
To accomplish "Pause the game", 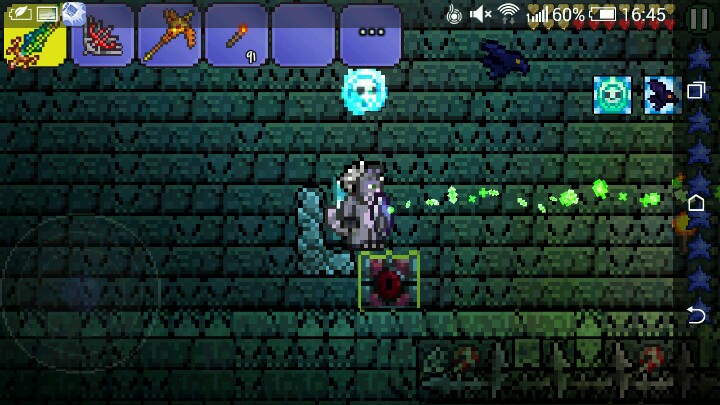I will point(699,19).
